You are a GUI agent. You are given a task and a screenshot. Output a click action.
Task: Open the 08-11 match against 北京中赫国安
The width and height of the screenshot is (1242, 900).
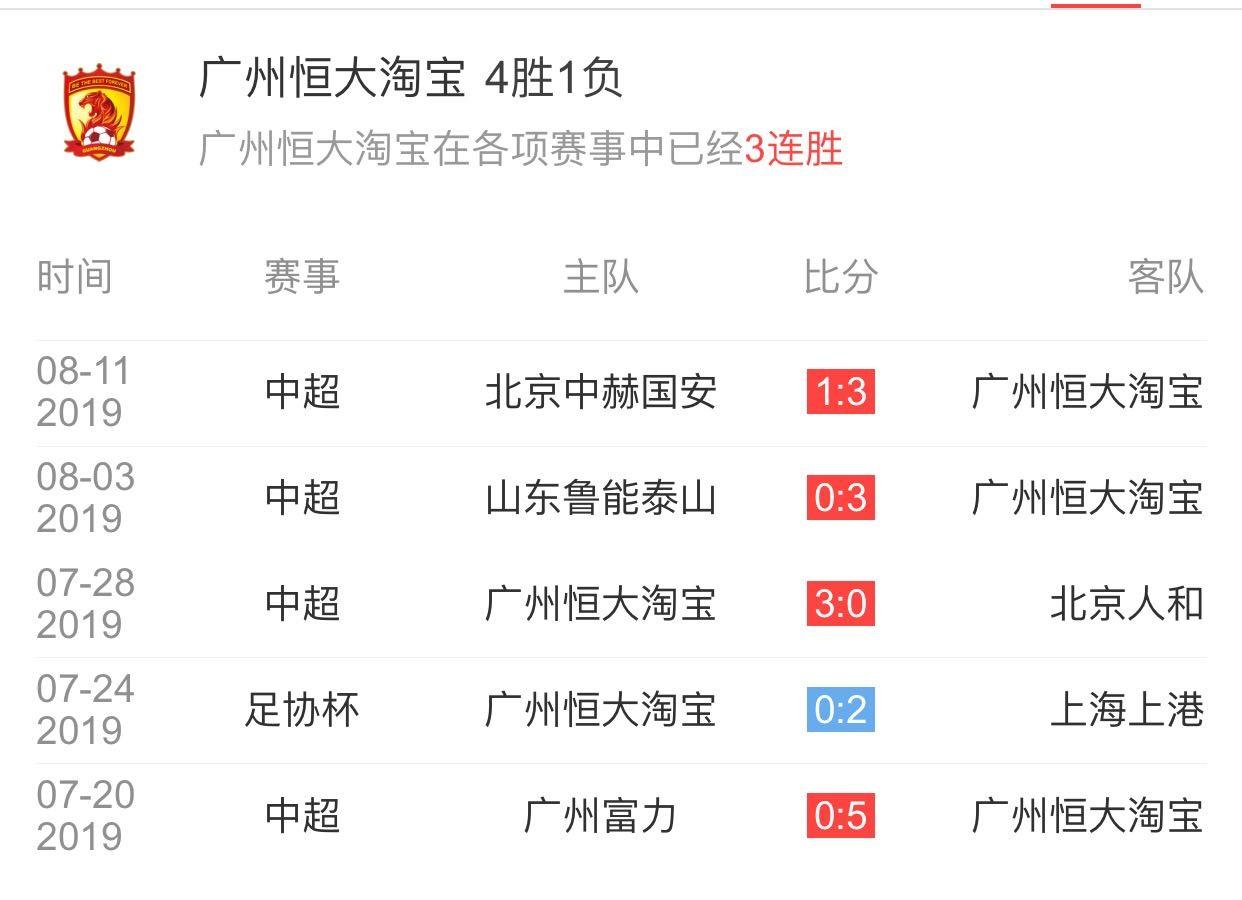pyautogui.click(x=620, y=392)
